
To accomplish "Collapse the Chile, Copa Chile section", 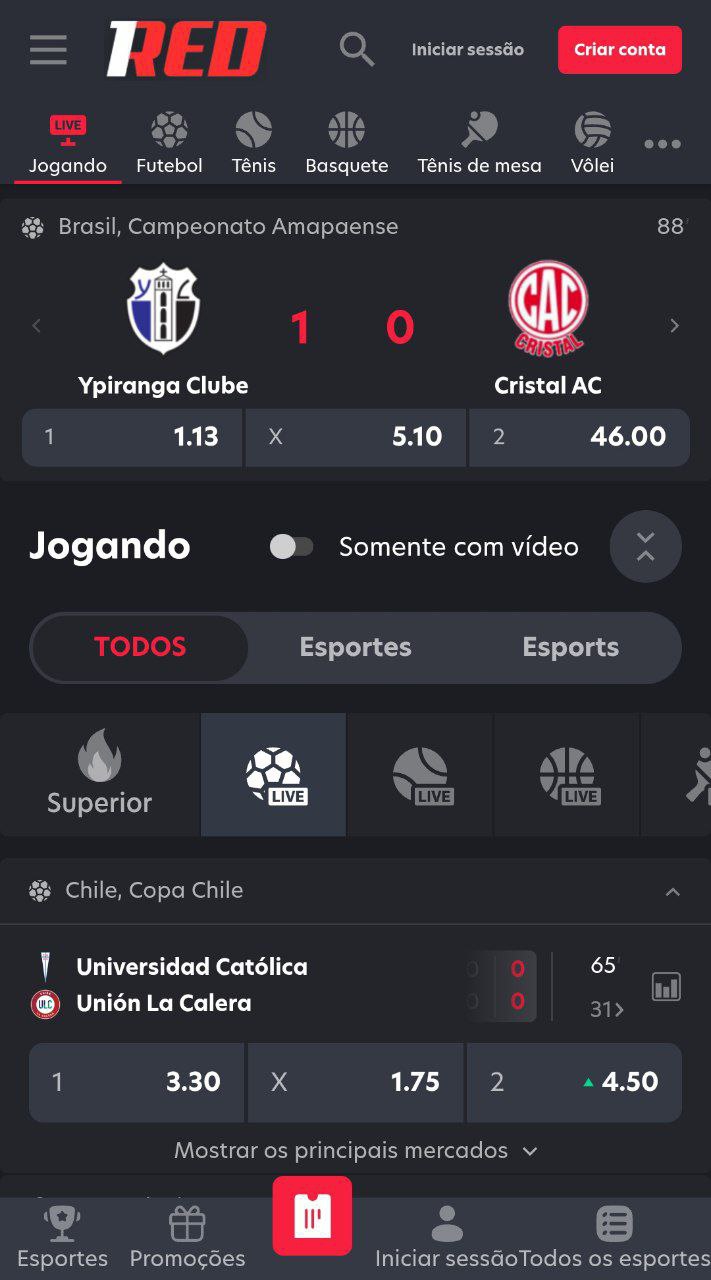I will click(673, 891).
